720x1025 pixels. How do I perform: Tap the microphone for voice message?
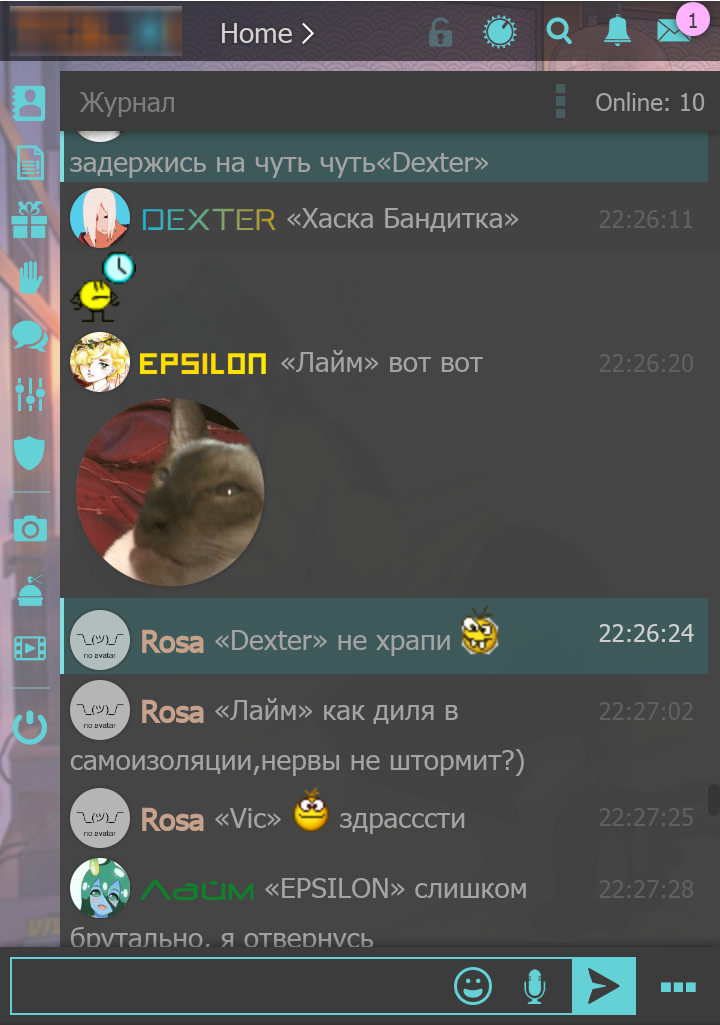(x=535, y=987)
